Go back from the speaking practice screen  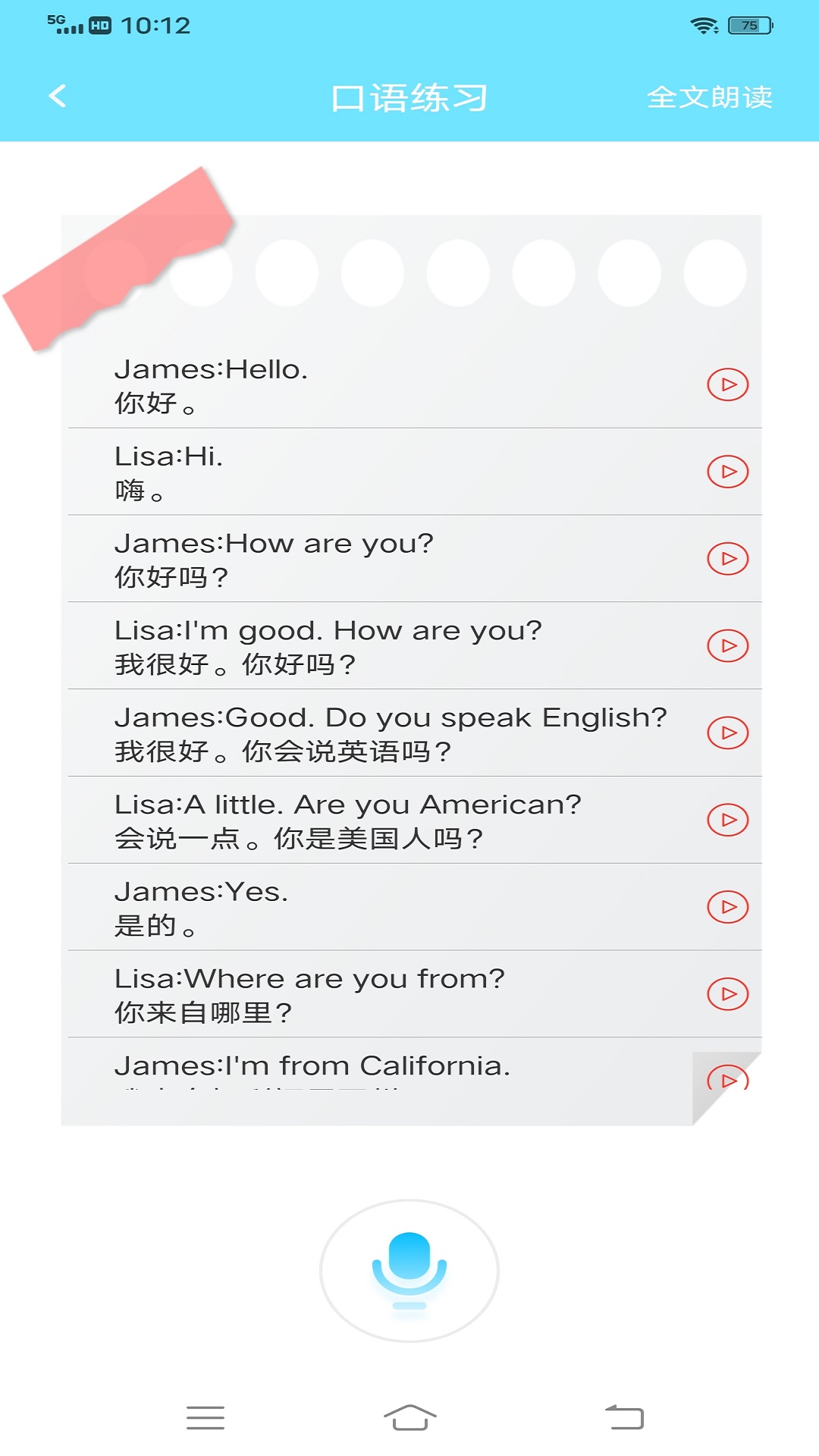tap(58, 96)
